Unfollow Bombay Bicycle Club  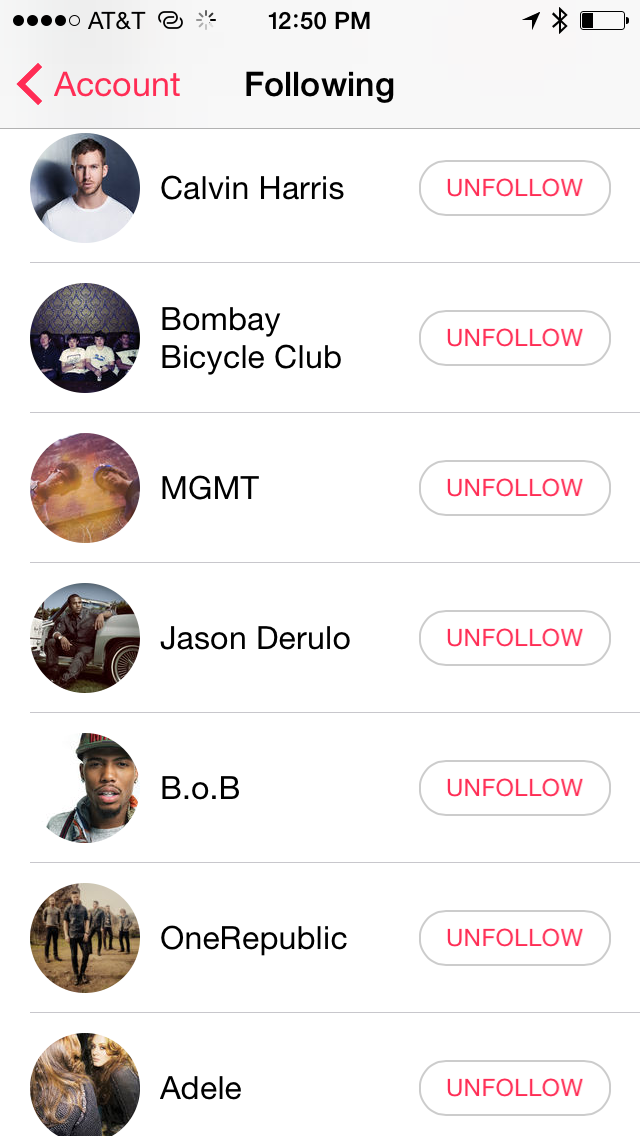click(x=514, y=338)
